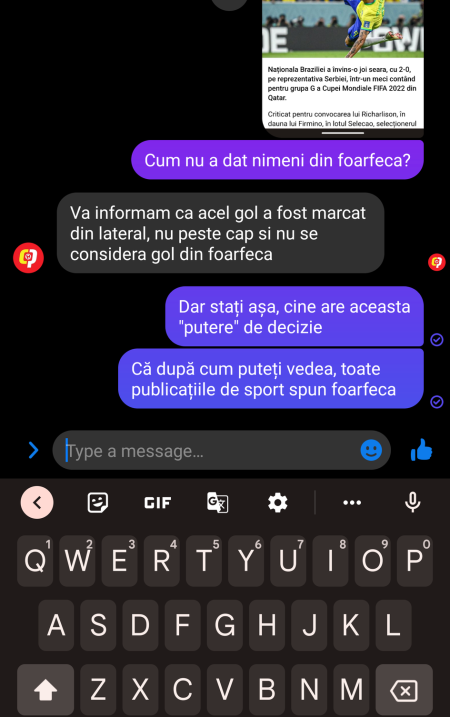The height and width of the screenshot is (717, 450).
Task: Start voice typing with the microphone
Action: pyautogui.click(x=412, y=502)
